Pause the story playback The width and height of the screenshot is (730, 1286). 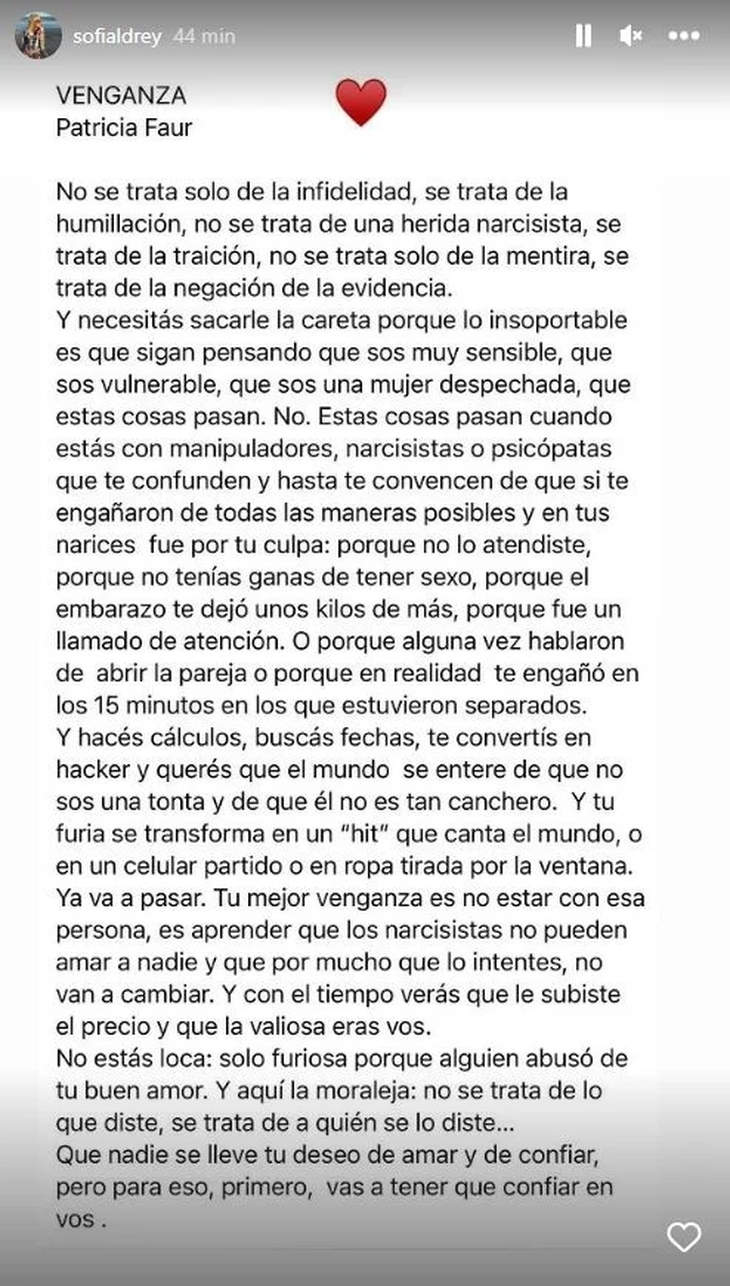point(583,36)
